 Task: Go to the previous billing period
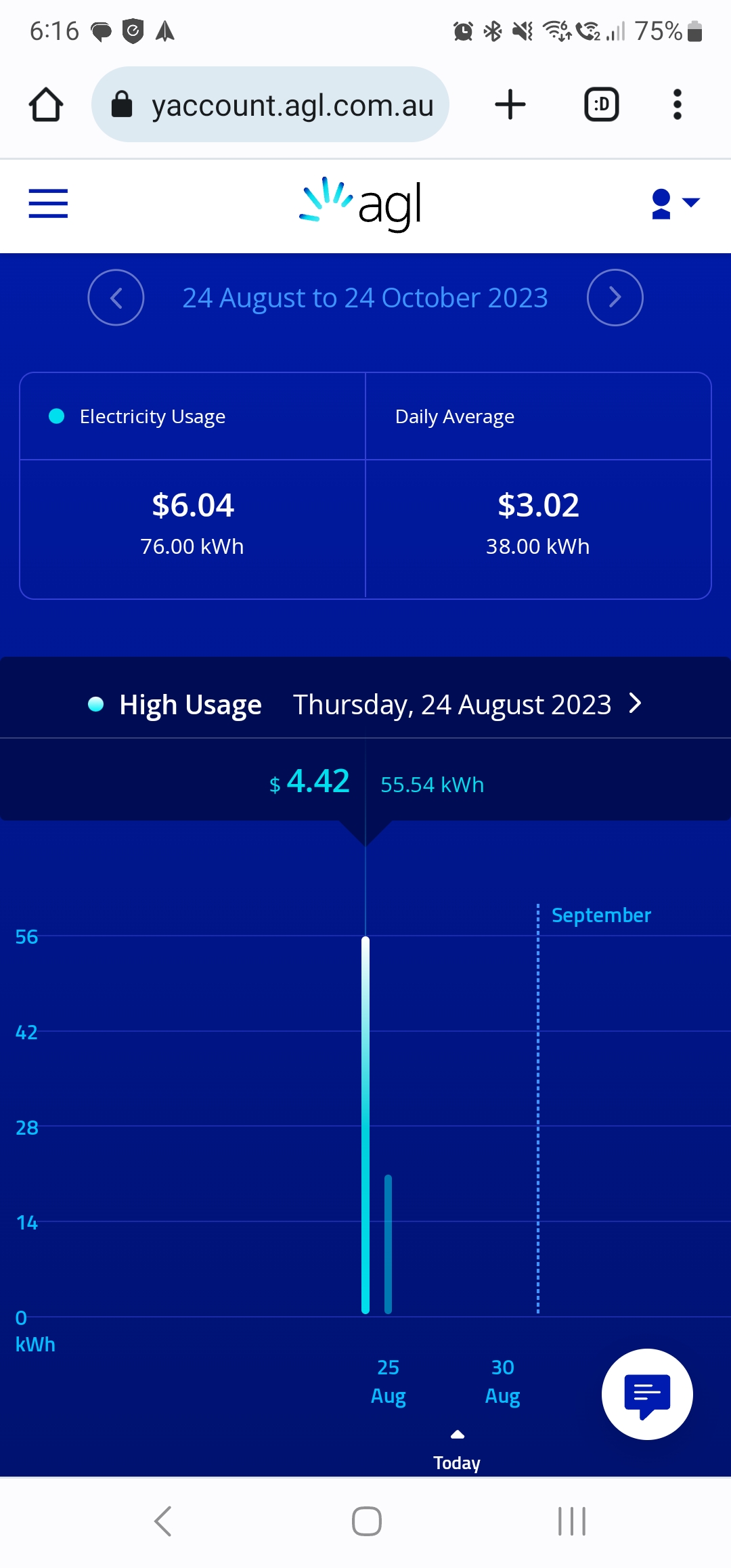116,297
